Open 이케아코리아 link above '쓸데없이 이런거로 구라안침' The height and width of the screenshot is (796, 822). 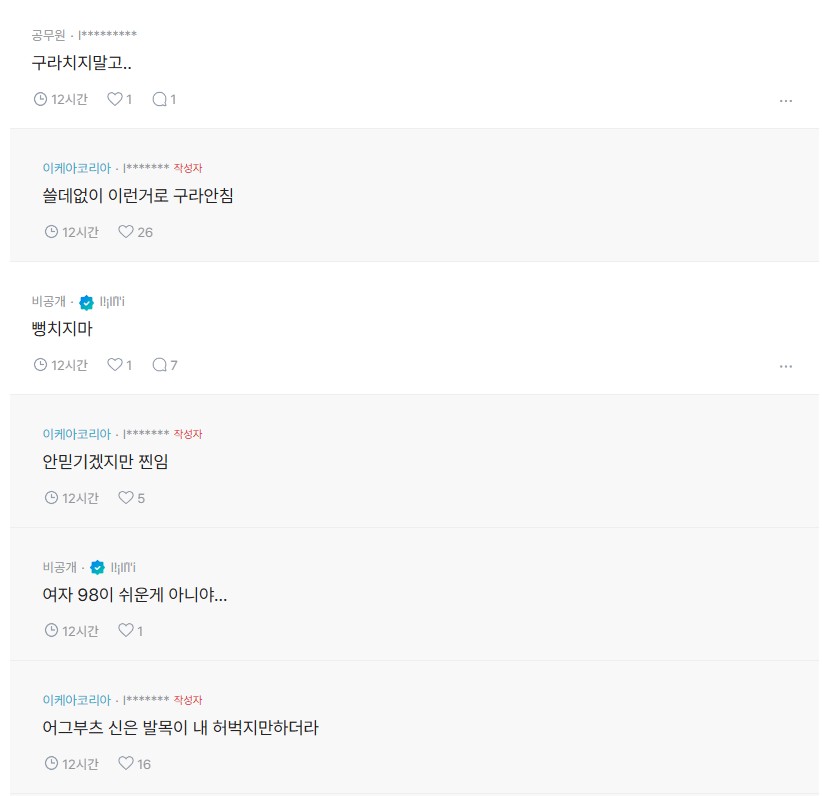click(77, 168)
